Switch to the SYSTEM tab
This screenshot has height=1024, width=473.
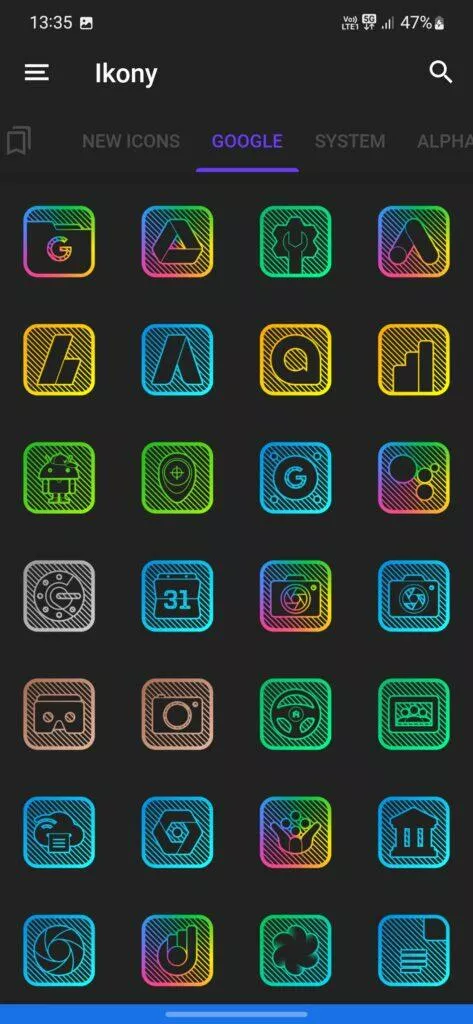tap(350, 140)
